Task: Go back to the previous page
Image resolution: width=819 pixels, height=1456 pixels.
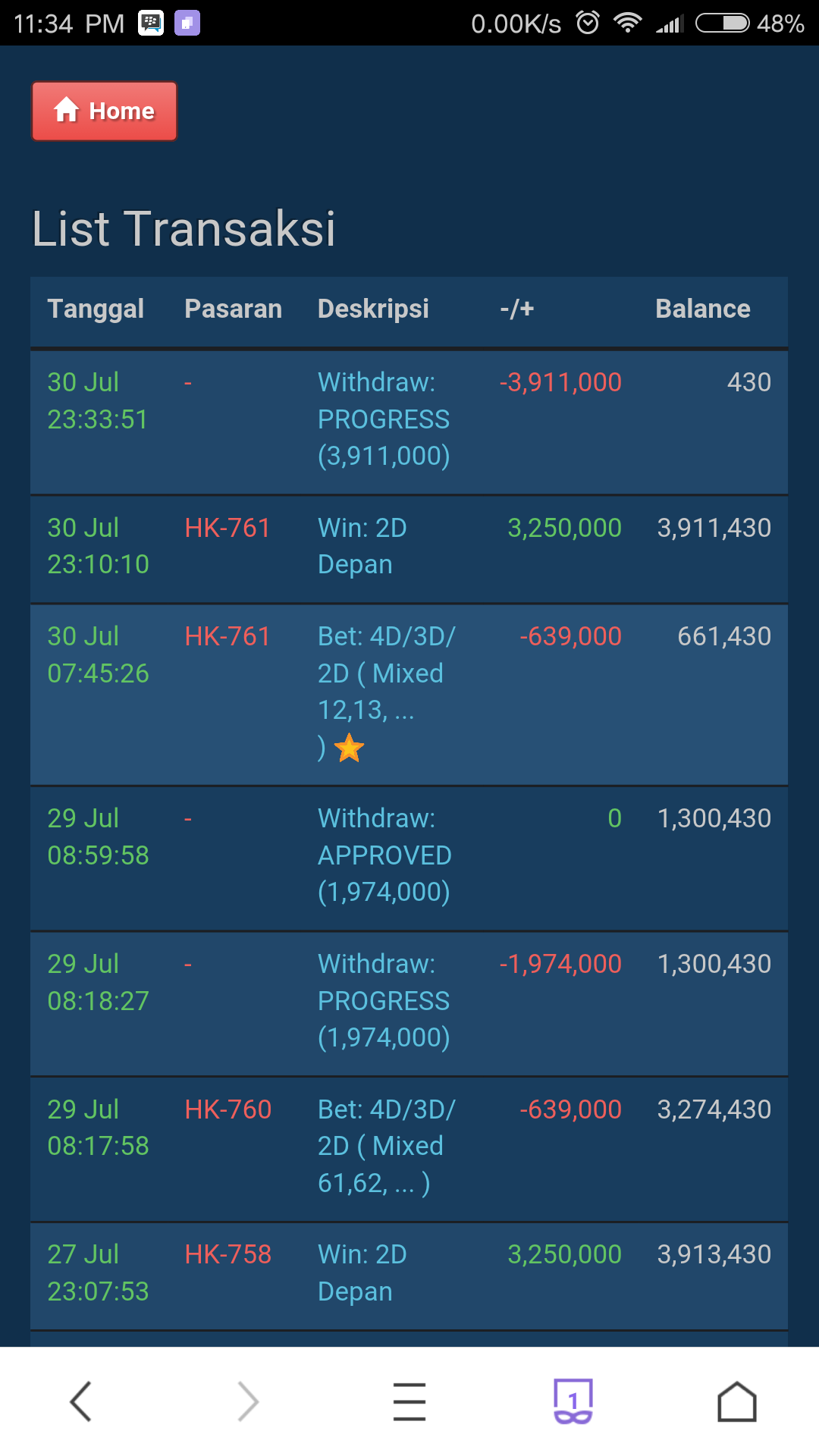Action: [81, 1401]
